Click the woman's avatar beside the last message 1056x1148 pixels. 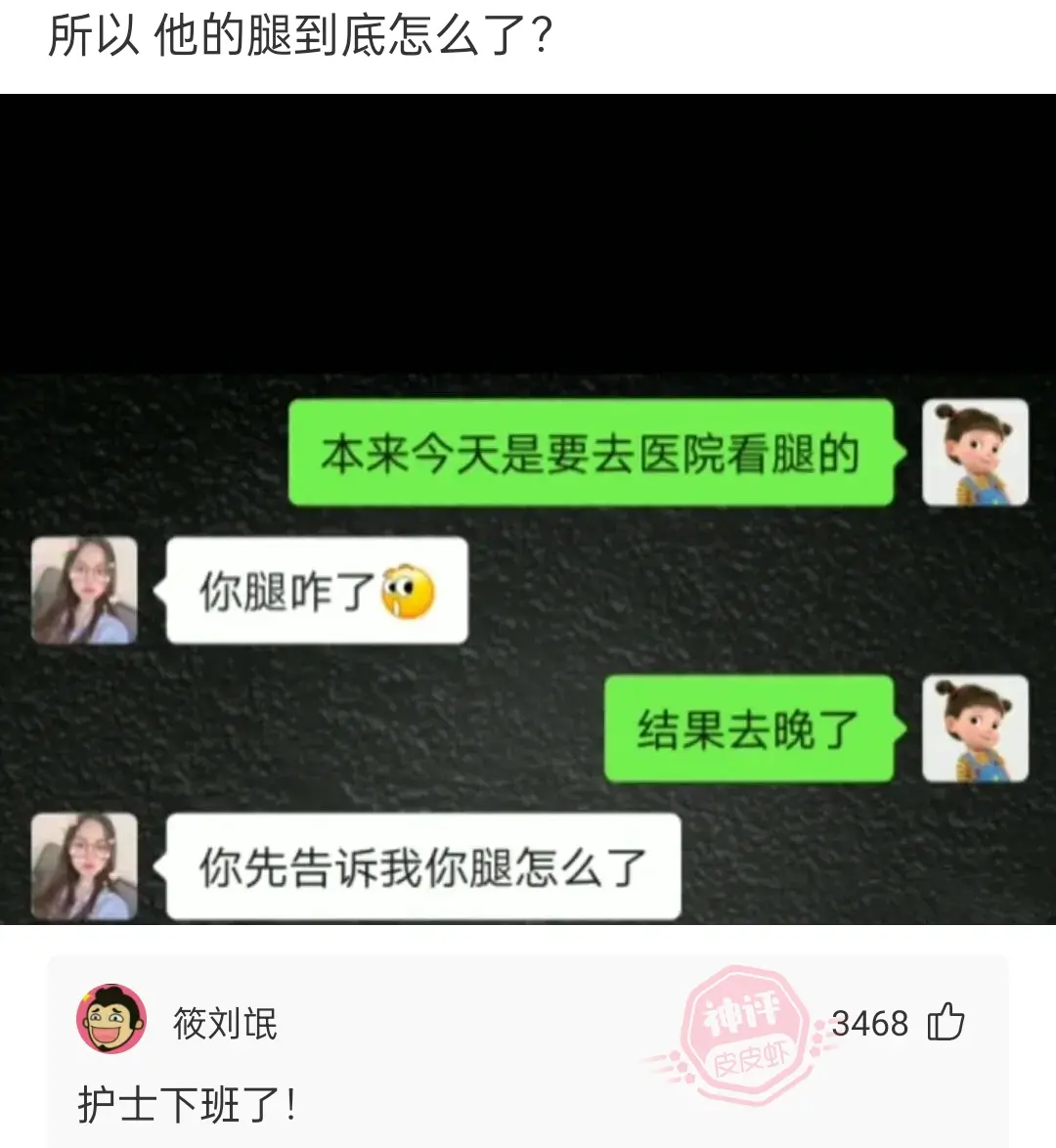point(83,868)
